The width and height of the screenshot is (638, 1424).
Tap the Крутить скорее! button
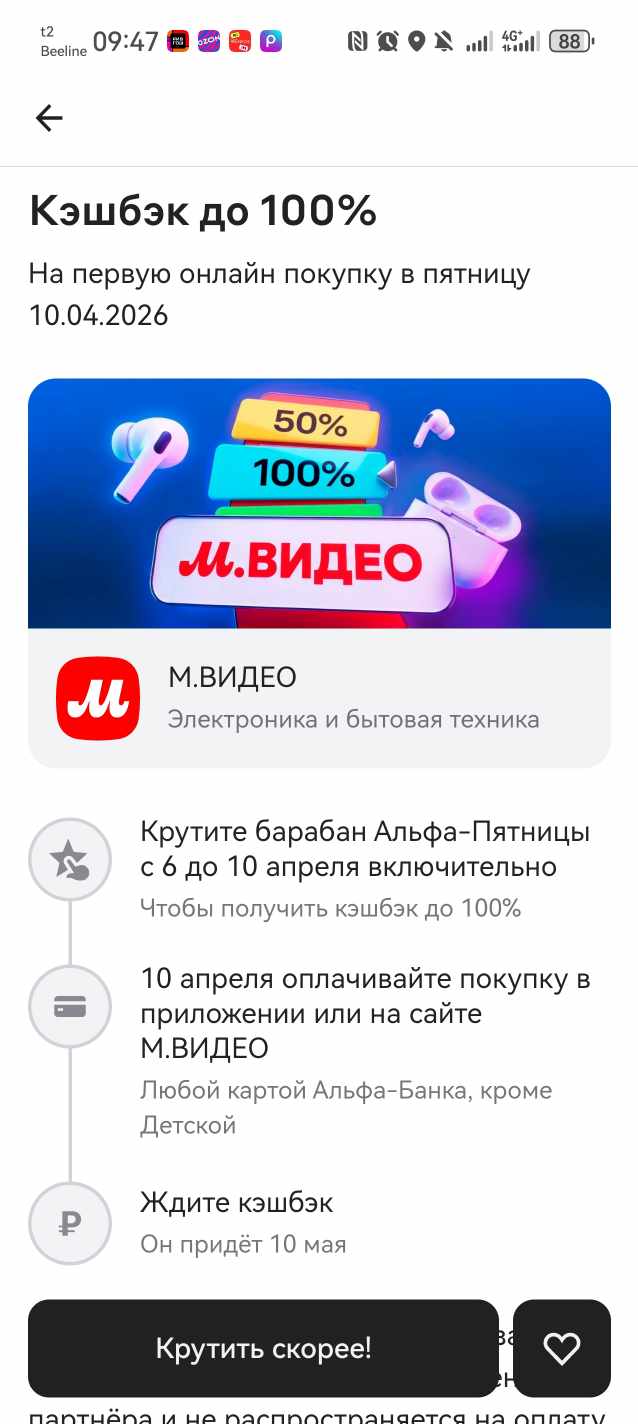263,1348
